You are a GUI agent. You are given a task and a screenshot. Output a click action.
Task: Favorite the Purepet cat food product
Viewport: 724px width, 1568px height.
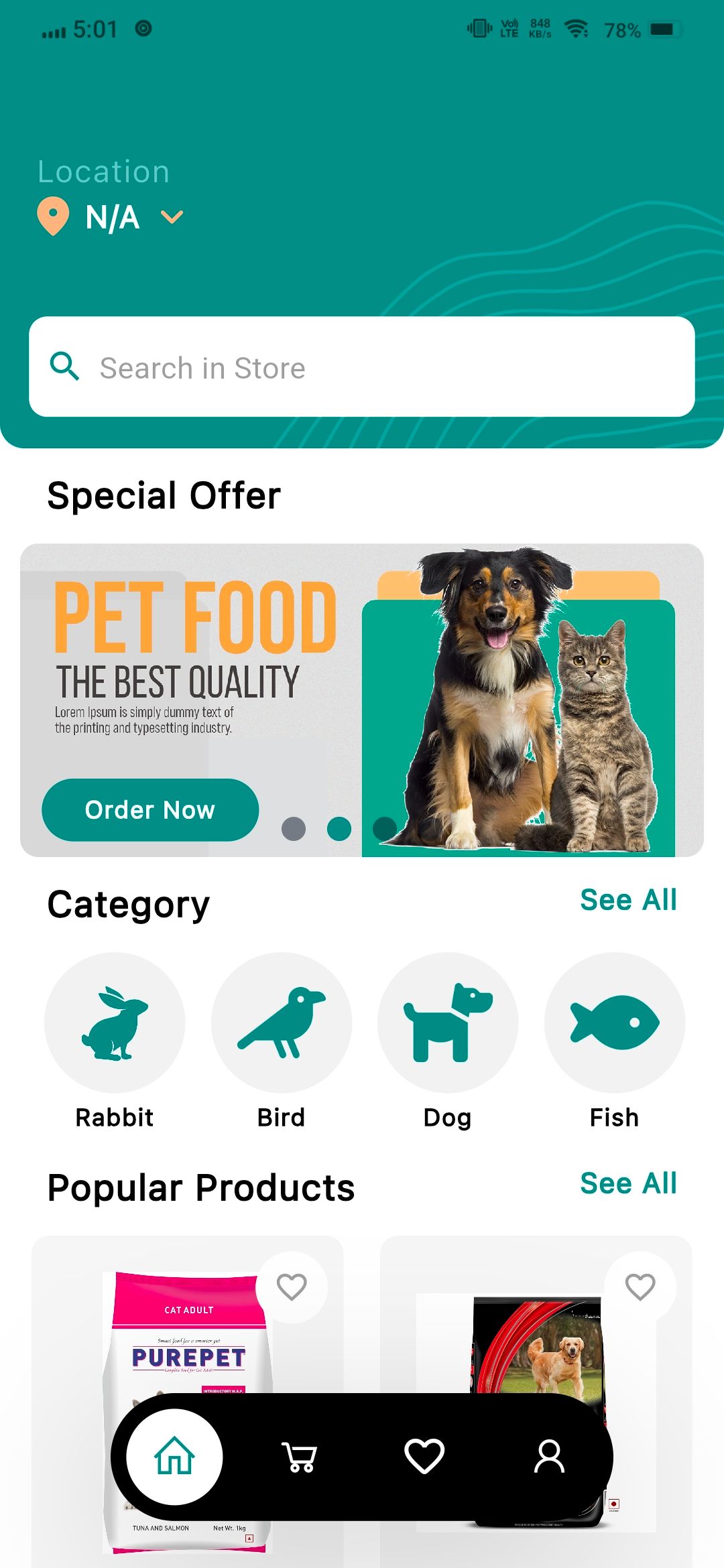(292, 1287)
